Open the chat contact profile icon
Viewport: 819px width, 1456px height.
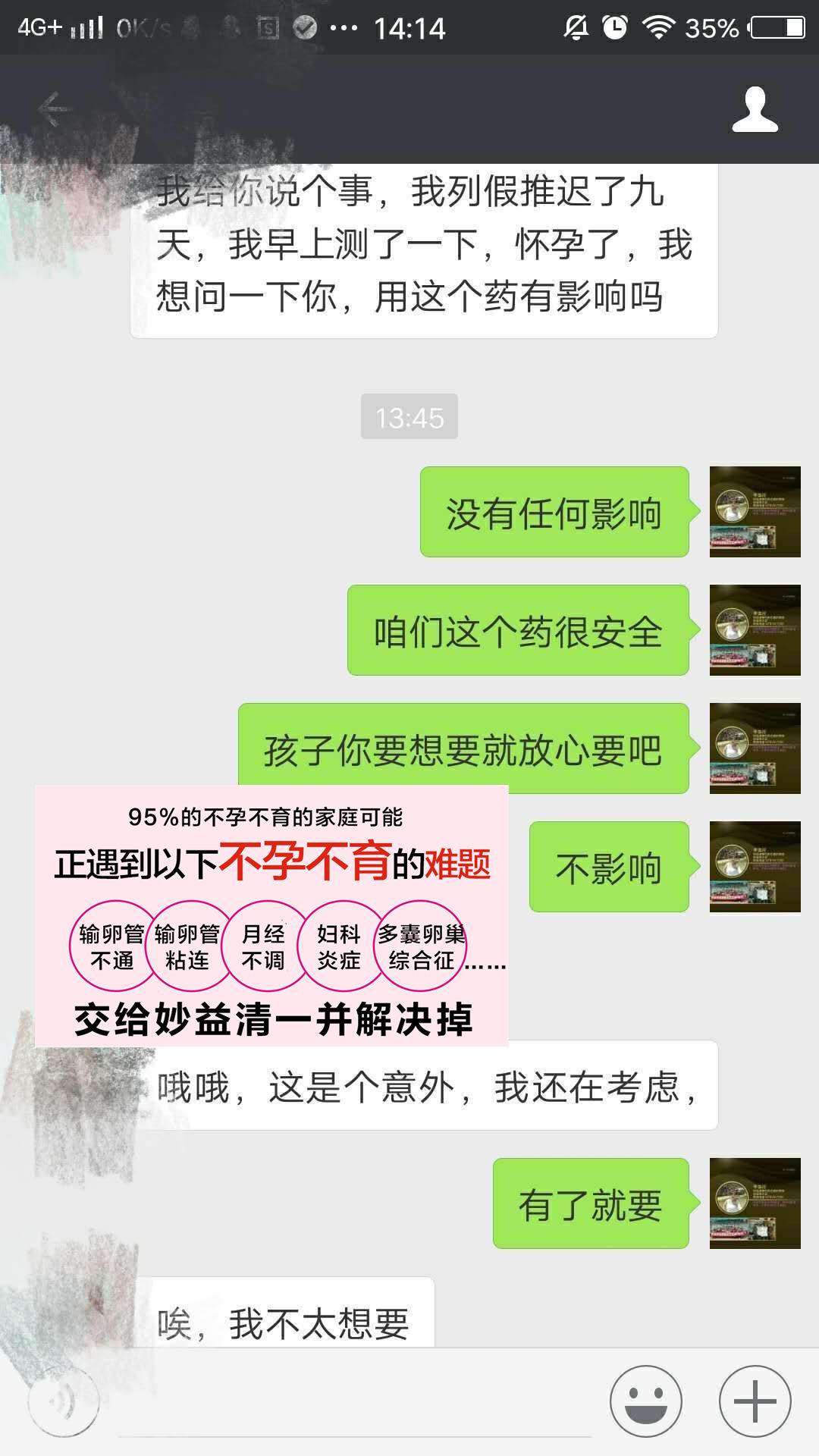pos(755,110)
